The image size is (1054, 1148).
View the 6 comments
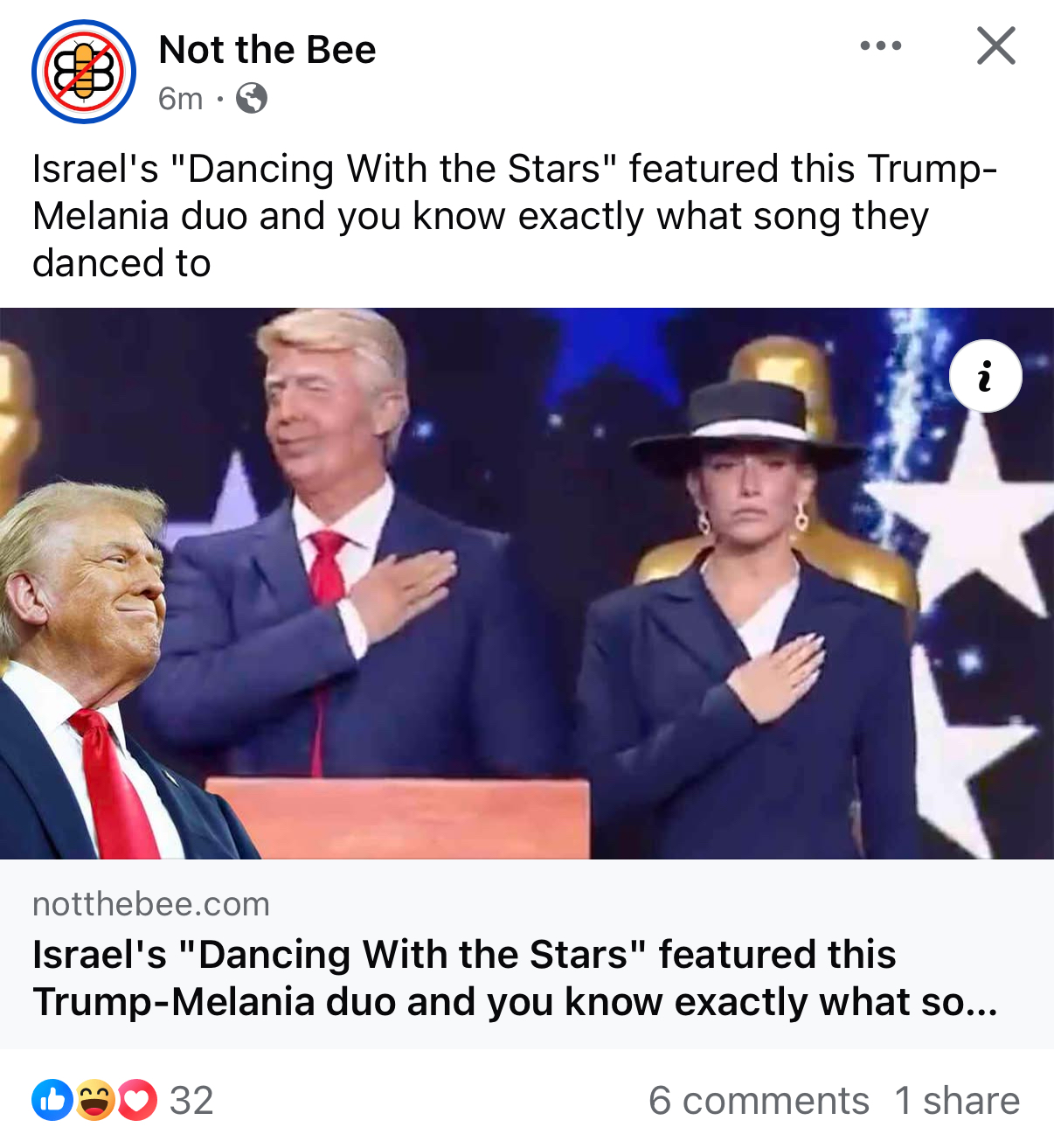coord(759,1101)
